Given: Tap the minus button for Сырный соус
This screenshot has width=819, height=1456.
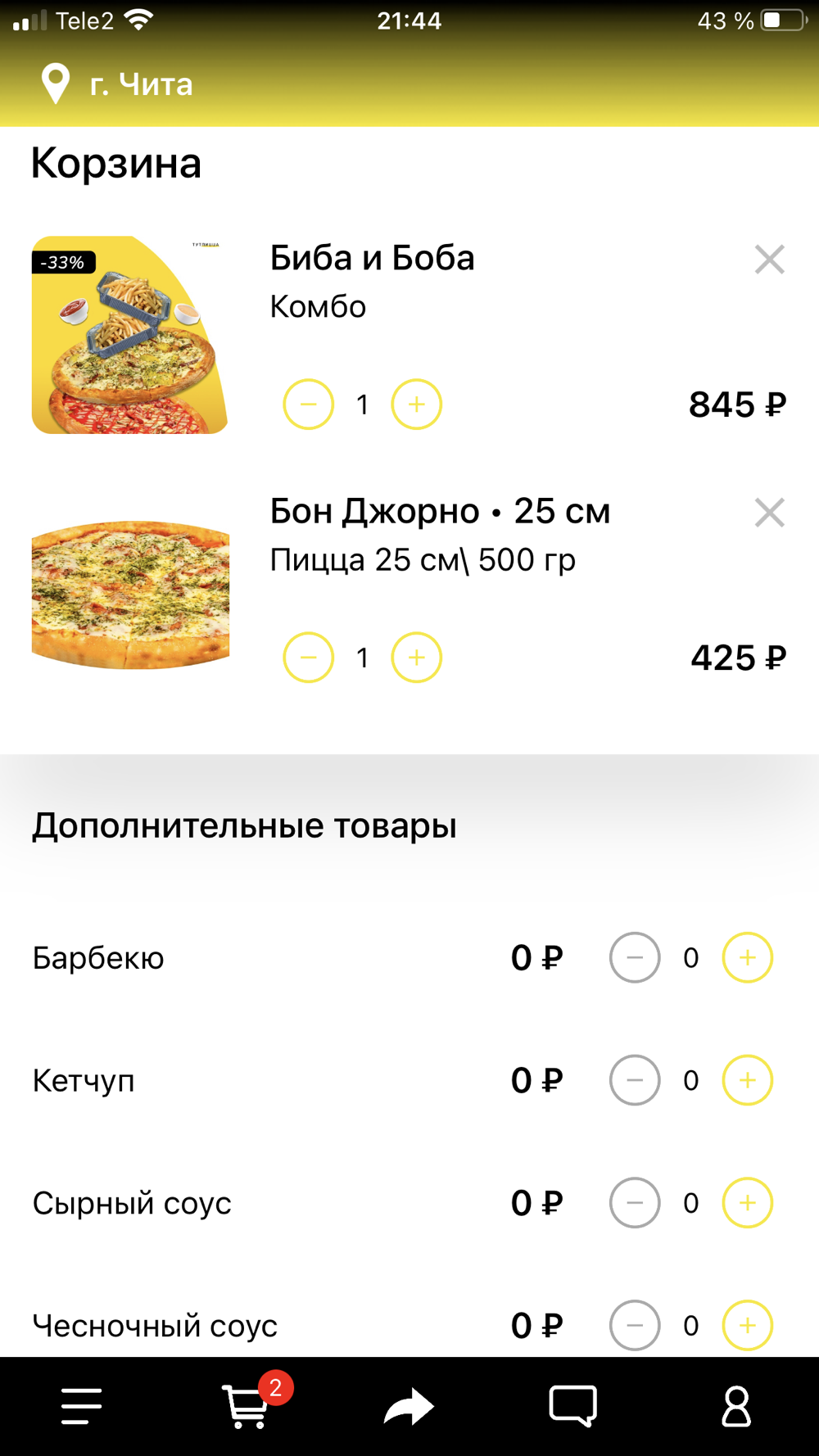Looking at the screenshot, I should 635,1203.
